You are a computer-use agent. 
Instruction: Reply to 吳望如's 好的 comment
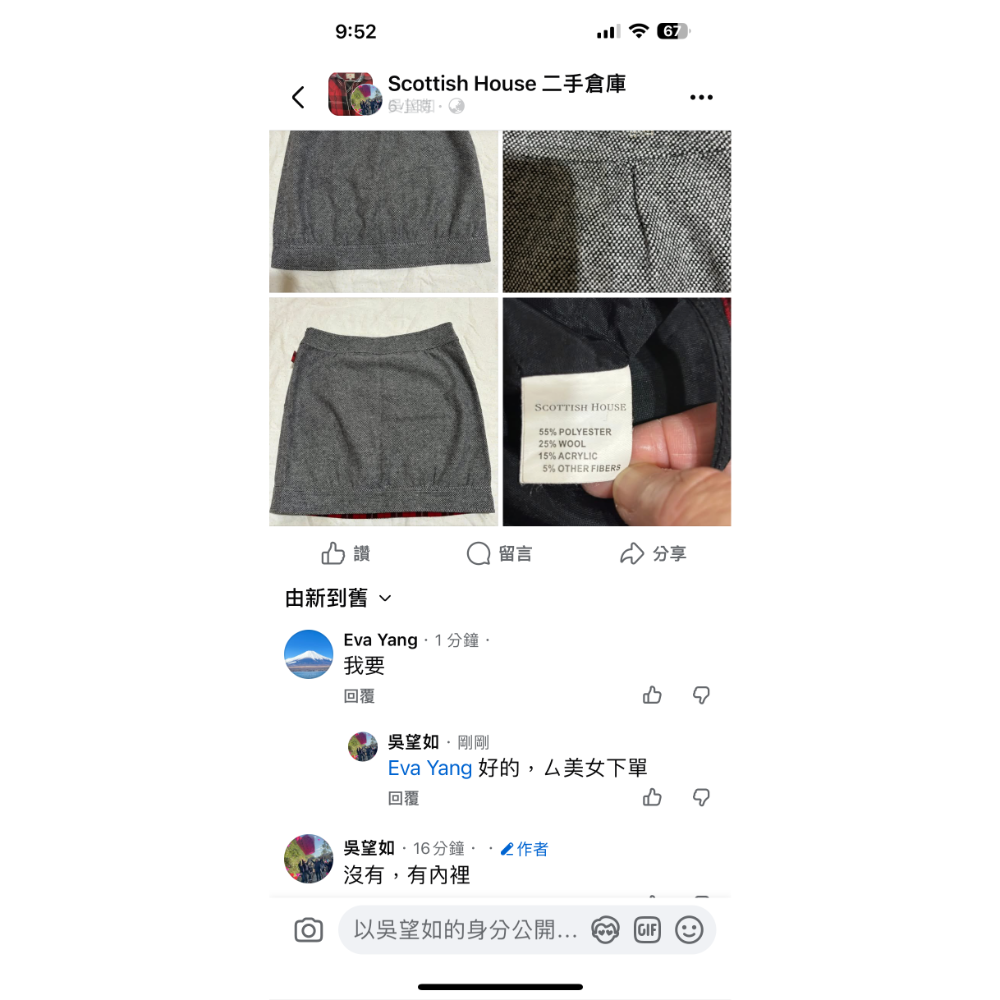pyautogui.click(x=403, y=798)
